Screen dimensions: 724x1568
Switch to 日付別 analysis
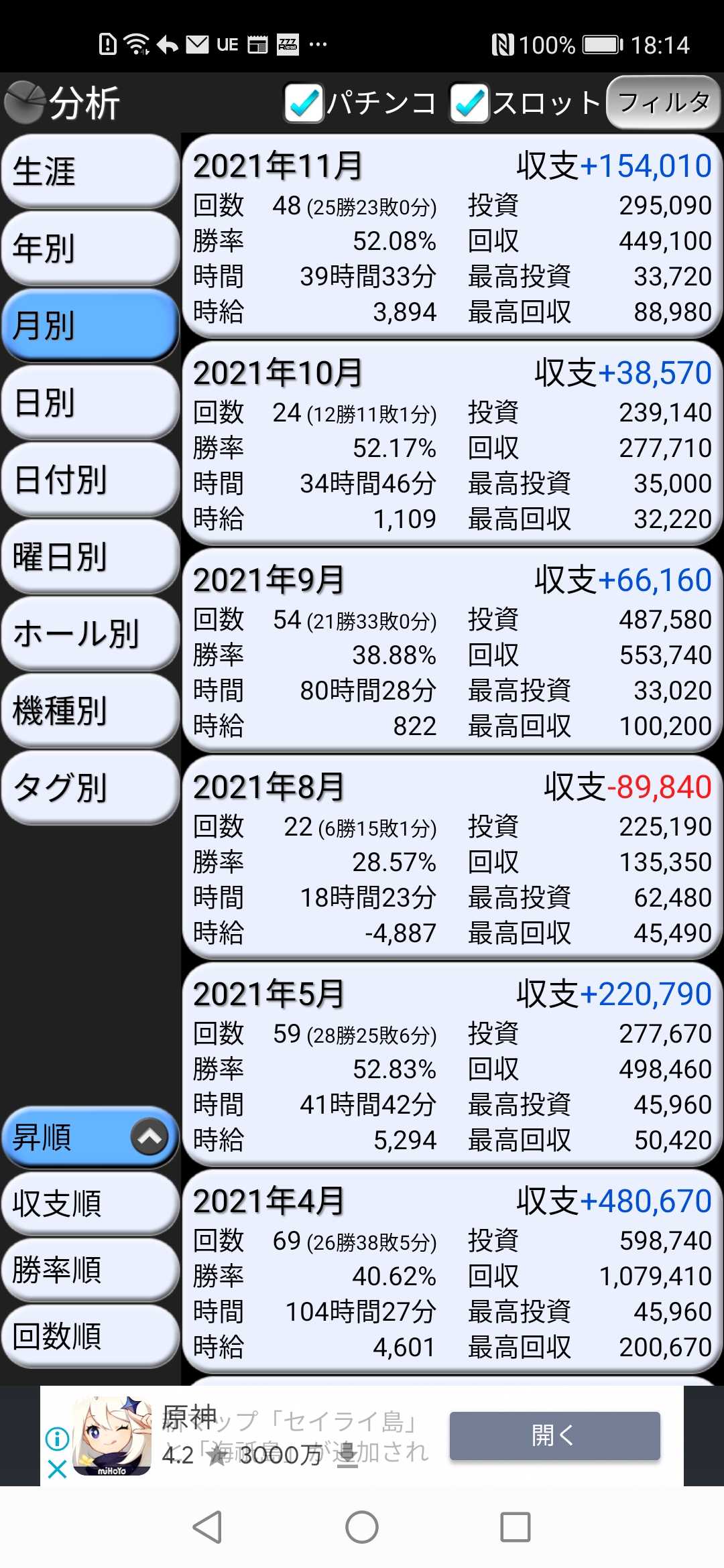pos(90,480)
